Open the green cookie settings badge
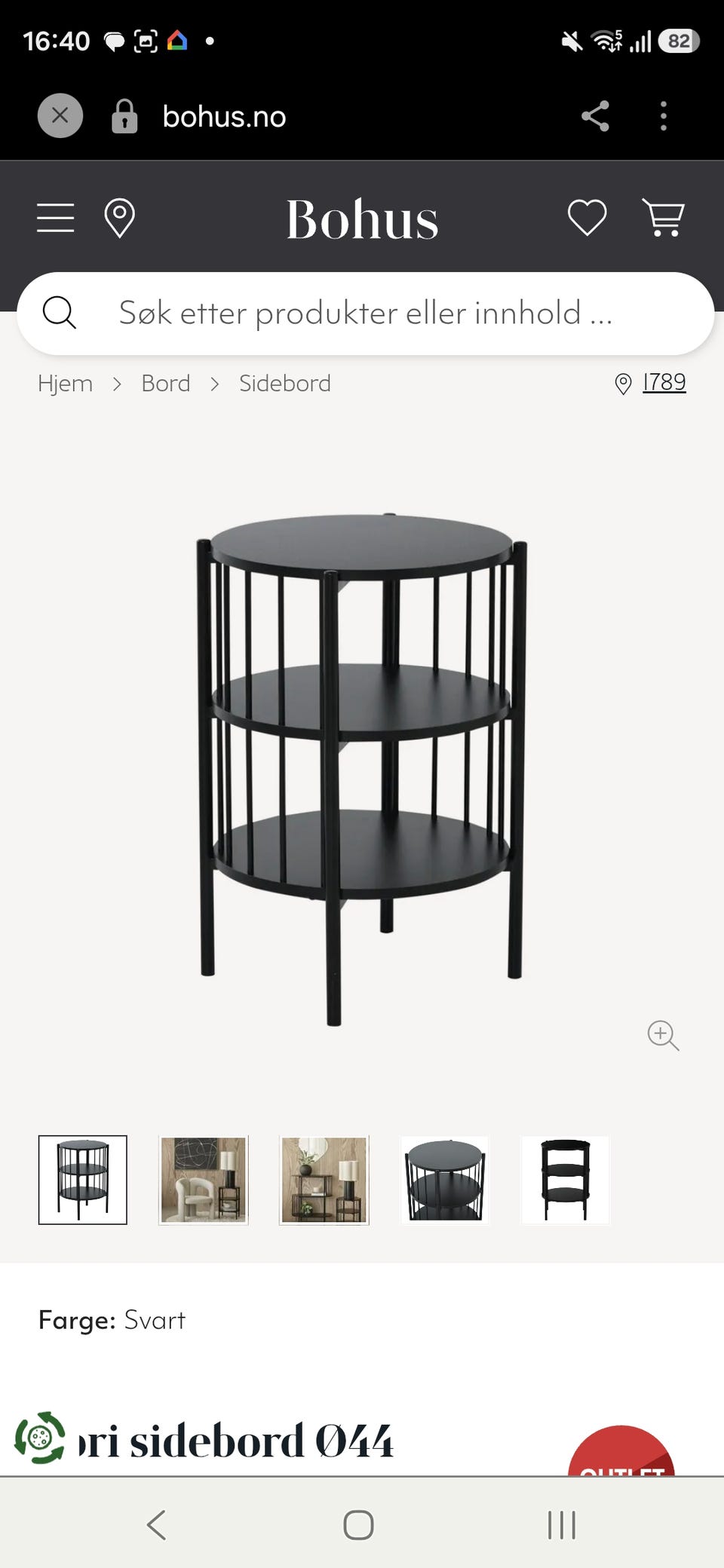This screenshot has height=1568, width=724. pyautogui.click(x=40, y=1438)
